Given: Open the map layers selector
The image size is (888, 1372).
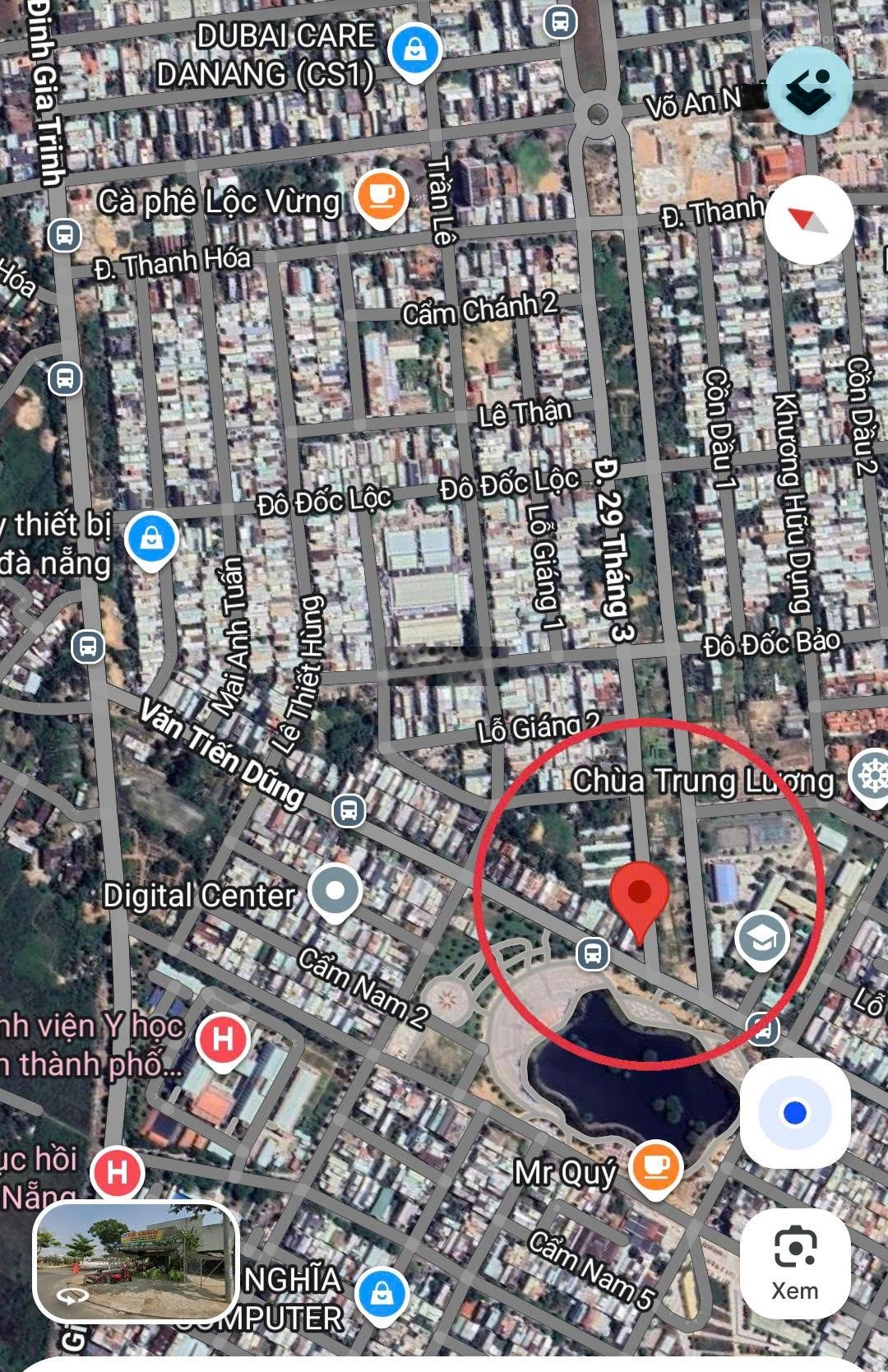Looking at the screenshot, I should click(x=809, y=92).
